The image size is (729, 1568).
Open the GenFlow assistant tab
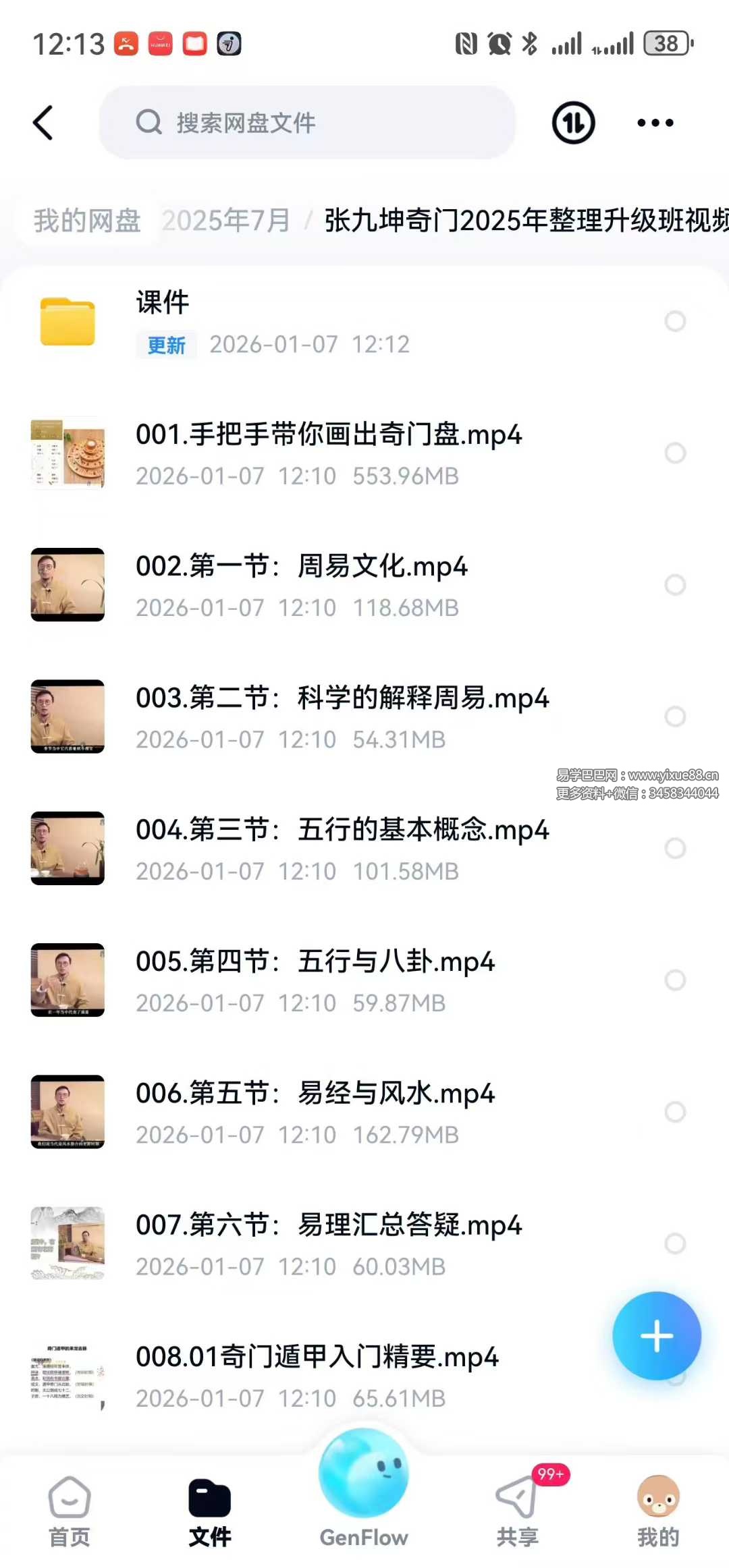tap(364, 1491)
